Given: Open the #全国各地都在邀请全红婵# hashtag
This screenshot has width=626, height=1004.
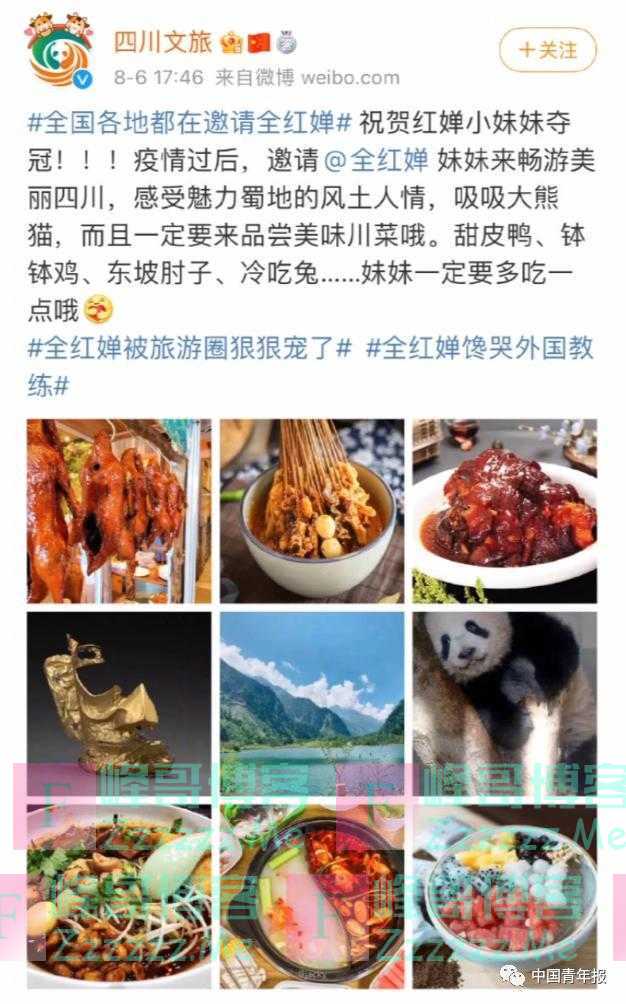Looking at the screenshot, I should (x=189, y=125).
